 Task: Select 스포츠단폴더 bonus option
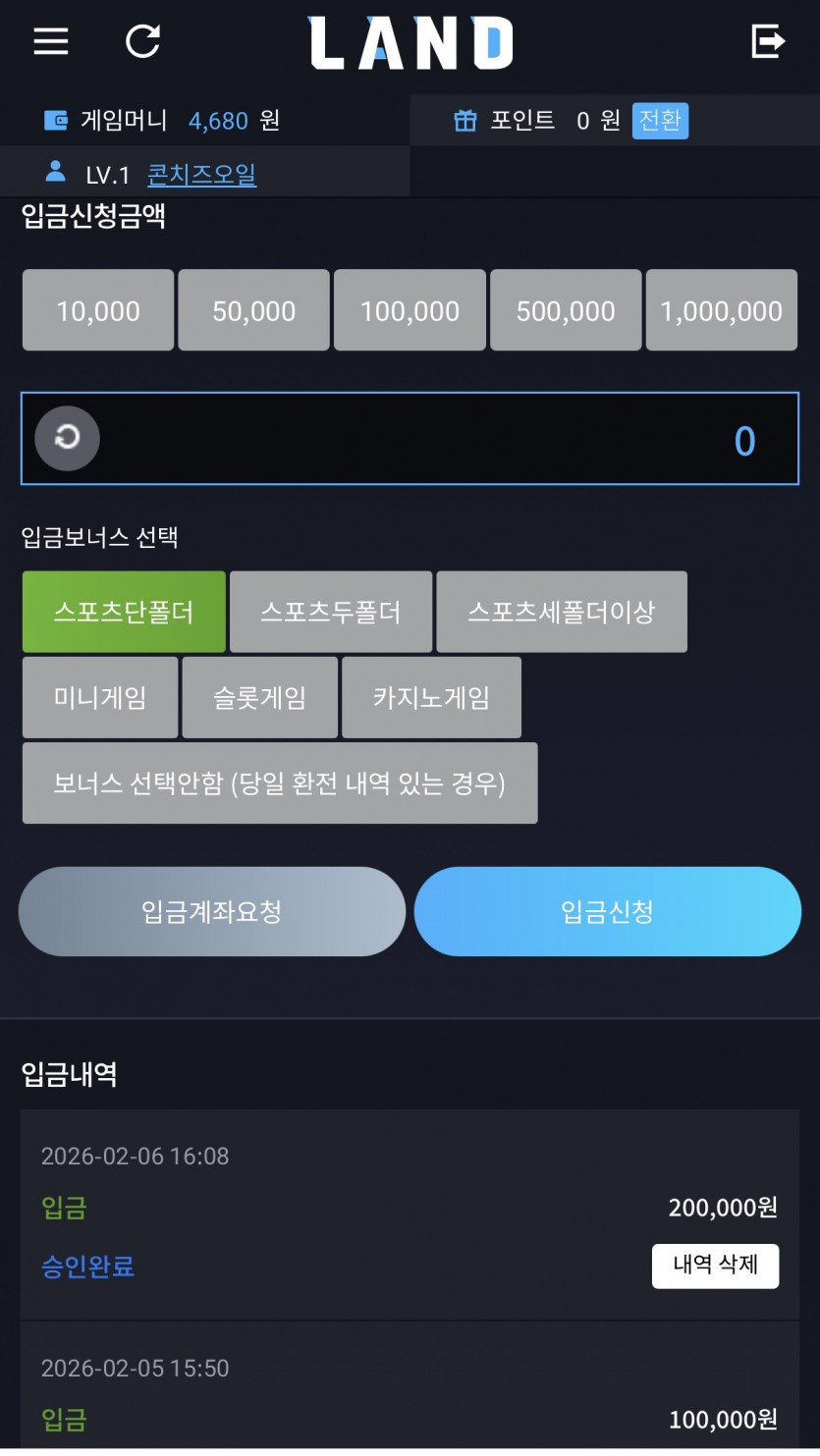coord(124,612)
